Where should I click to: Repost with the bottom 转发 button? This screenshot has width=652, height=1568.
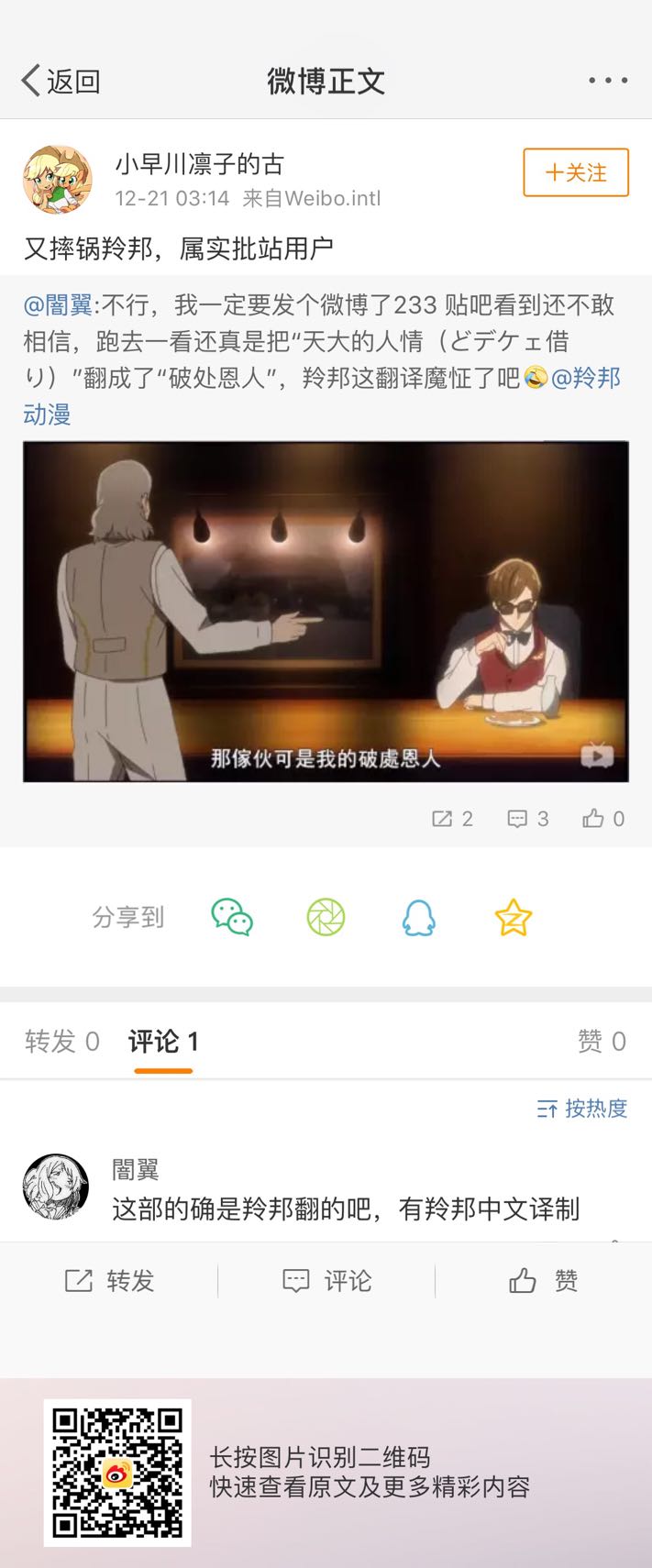[x=109, y=1281]
